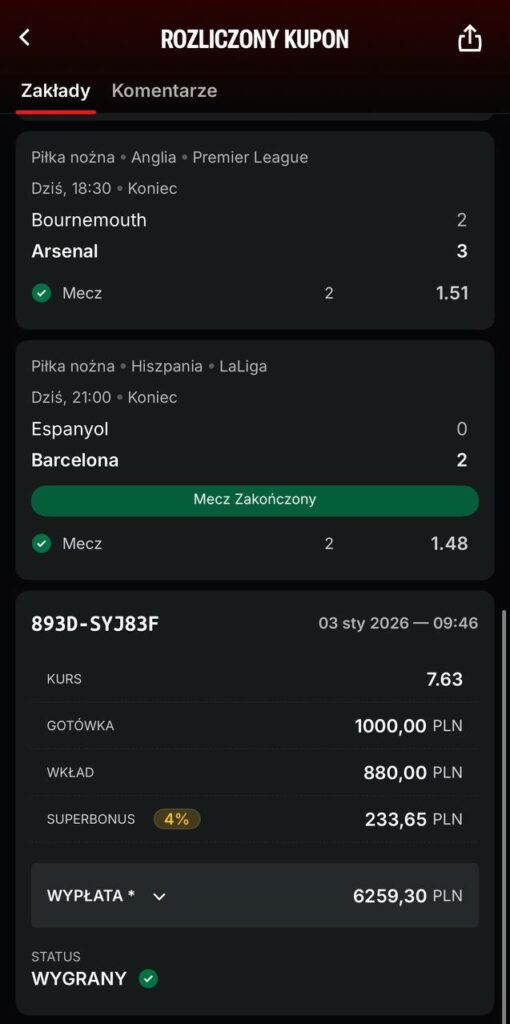Image resolution: width=510 pixels, height=1024 pixels.
Task: Open the Espanyol vs Barcelona match card
Action: tap(255, 460)
